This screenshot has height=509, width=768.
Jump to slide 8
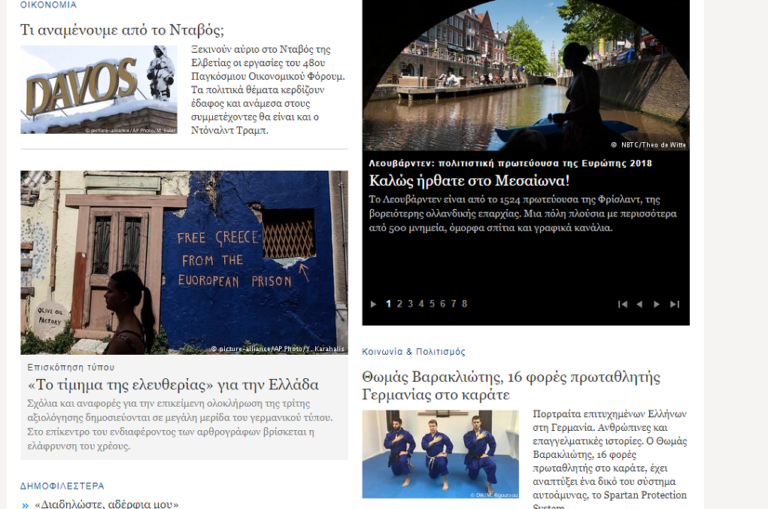(464, 304)
